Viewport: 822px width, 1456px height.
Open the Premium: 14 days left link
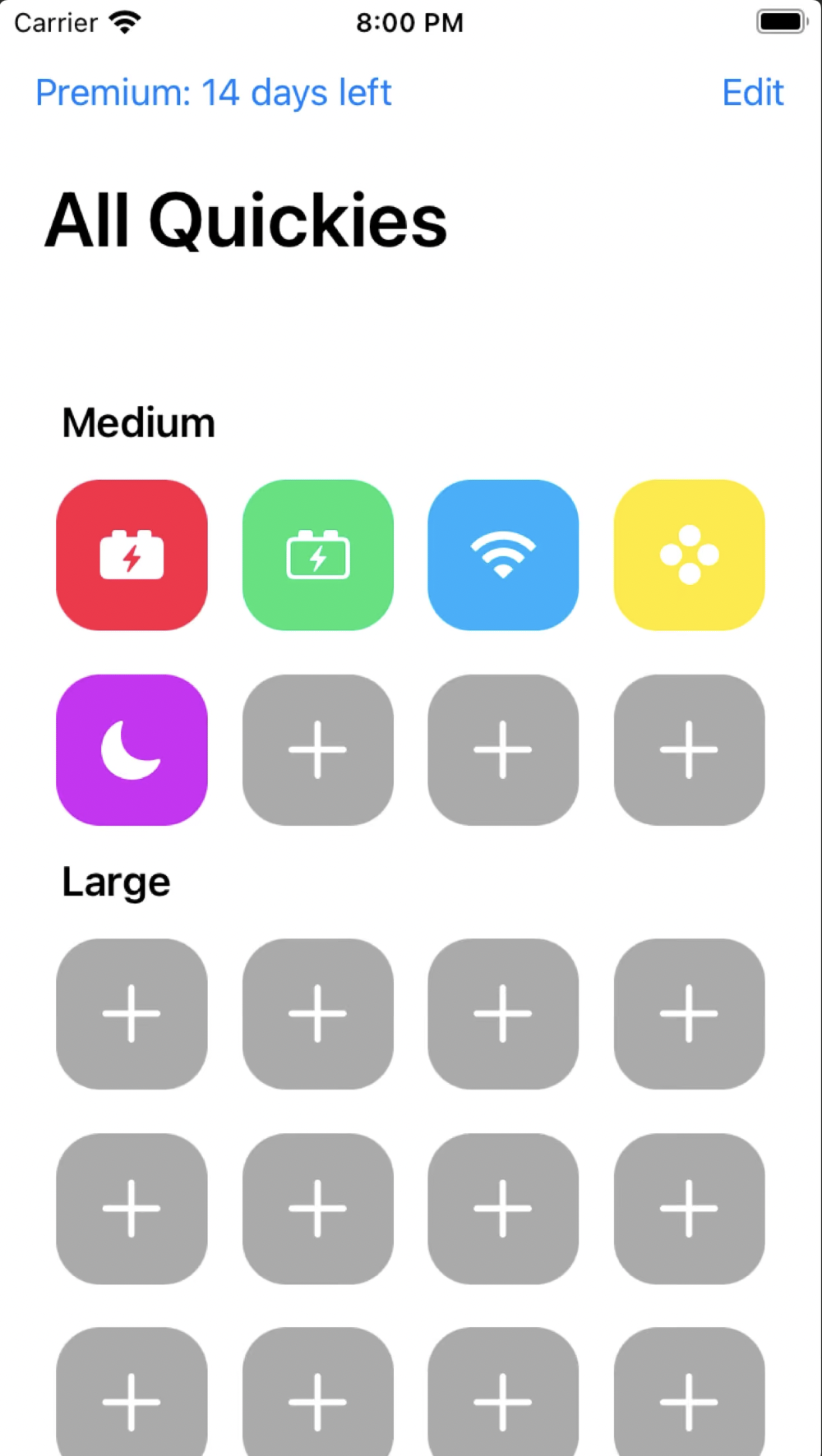click(x=213, y=93)
